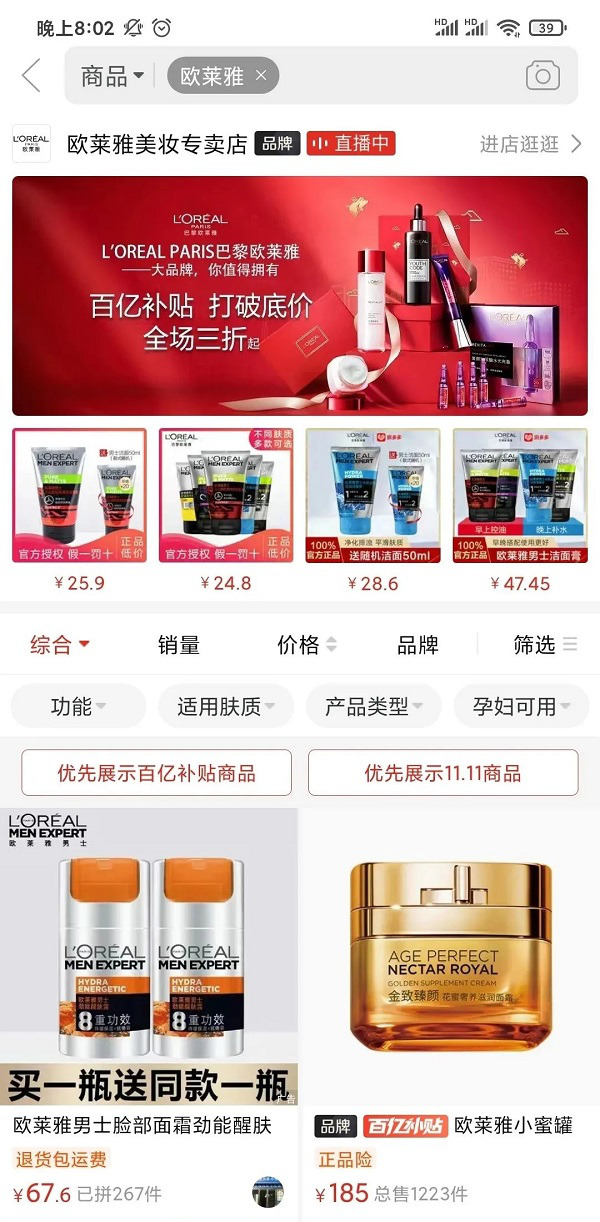
Task: Open the 筛选 filter panel
Action: 545,645
